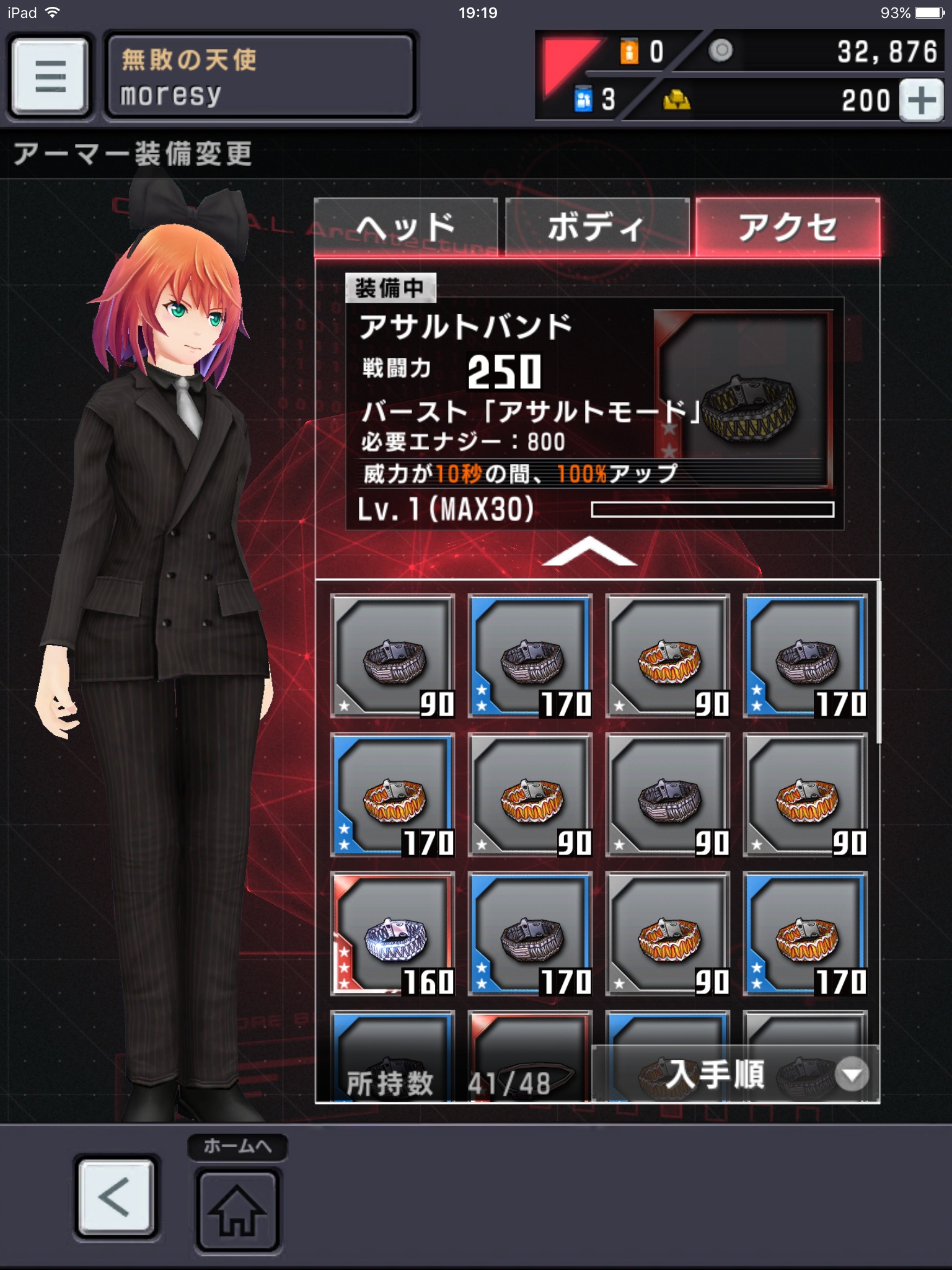This screenshot has height=1270, width=952.
Task: Select the three-star 160 power band
Action: (x=393, y=934)
